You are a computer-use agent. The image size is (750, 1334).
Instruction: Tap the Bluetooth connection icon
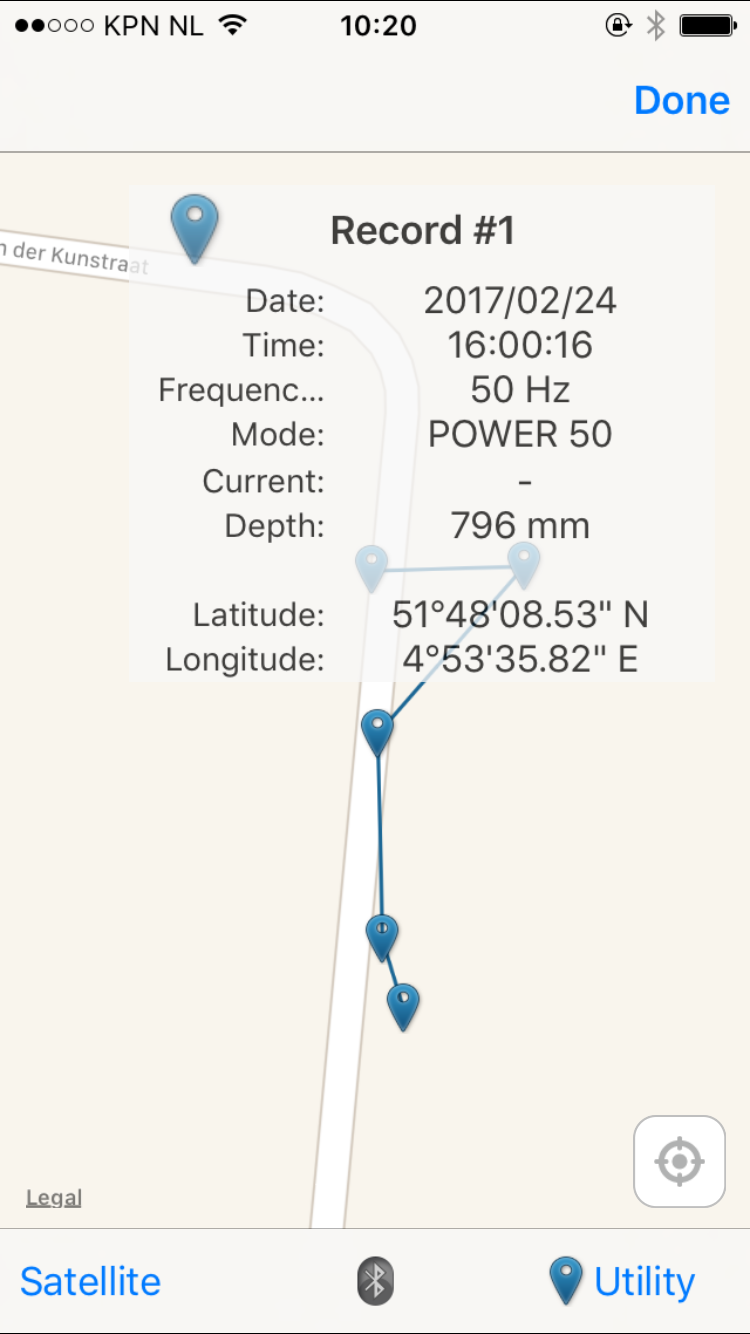pos(375,1281)
